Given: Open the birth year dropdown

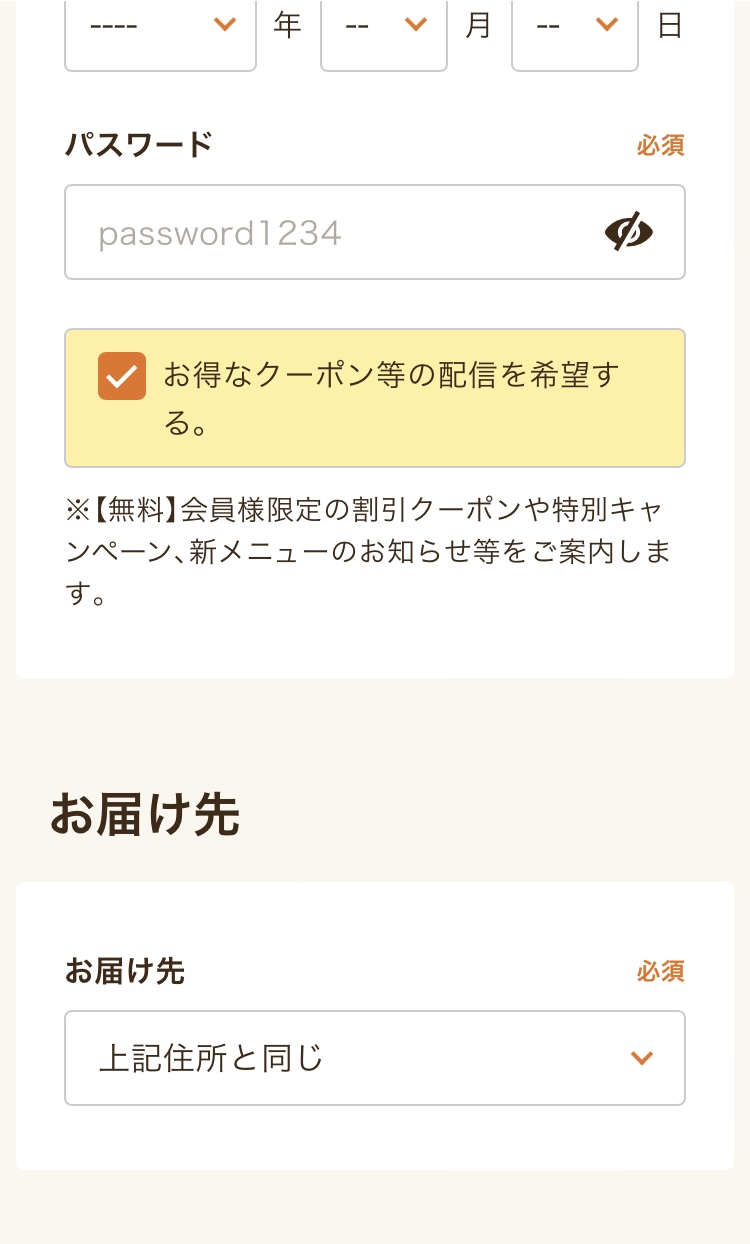Looking at the screenshot, I should (x=160, y=28).
